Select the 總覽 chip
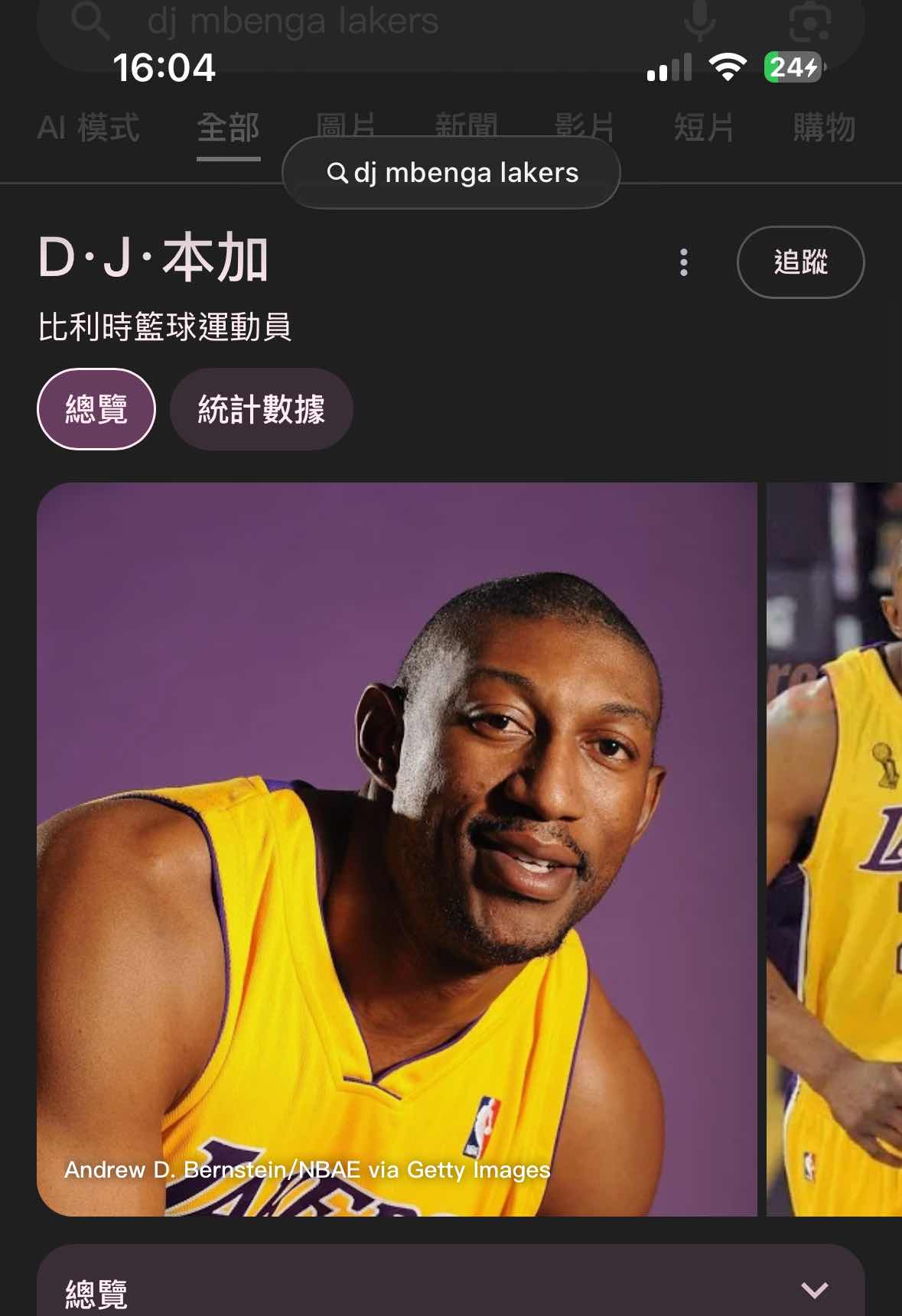Screen dimensions: 902x1316 pos(96,409)
